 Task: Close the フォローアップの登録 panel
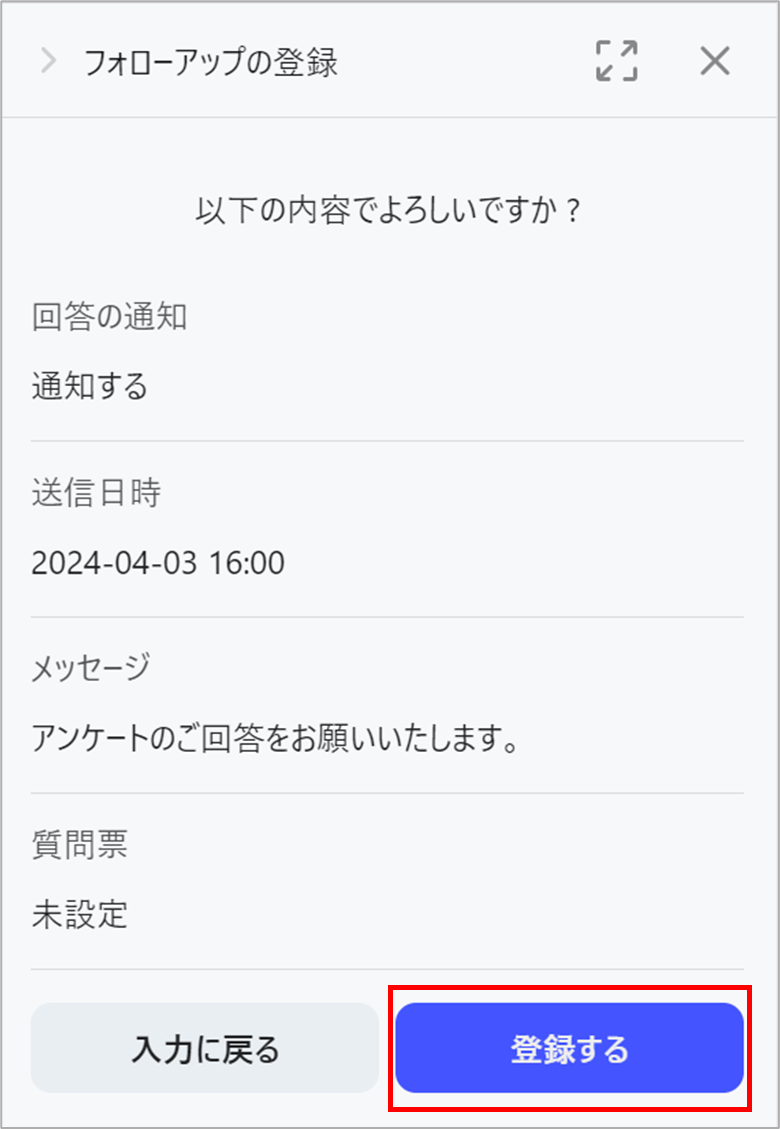pyautogui.click(x=714, y=61)
